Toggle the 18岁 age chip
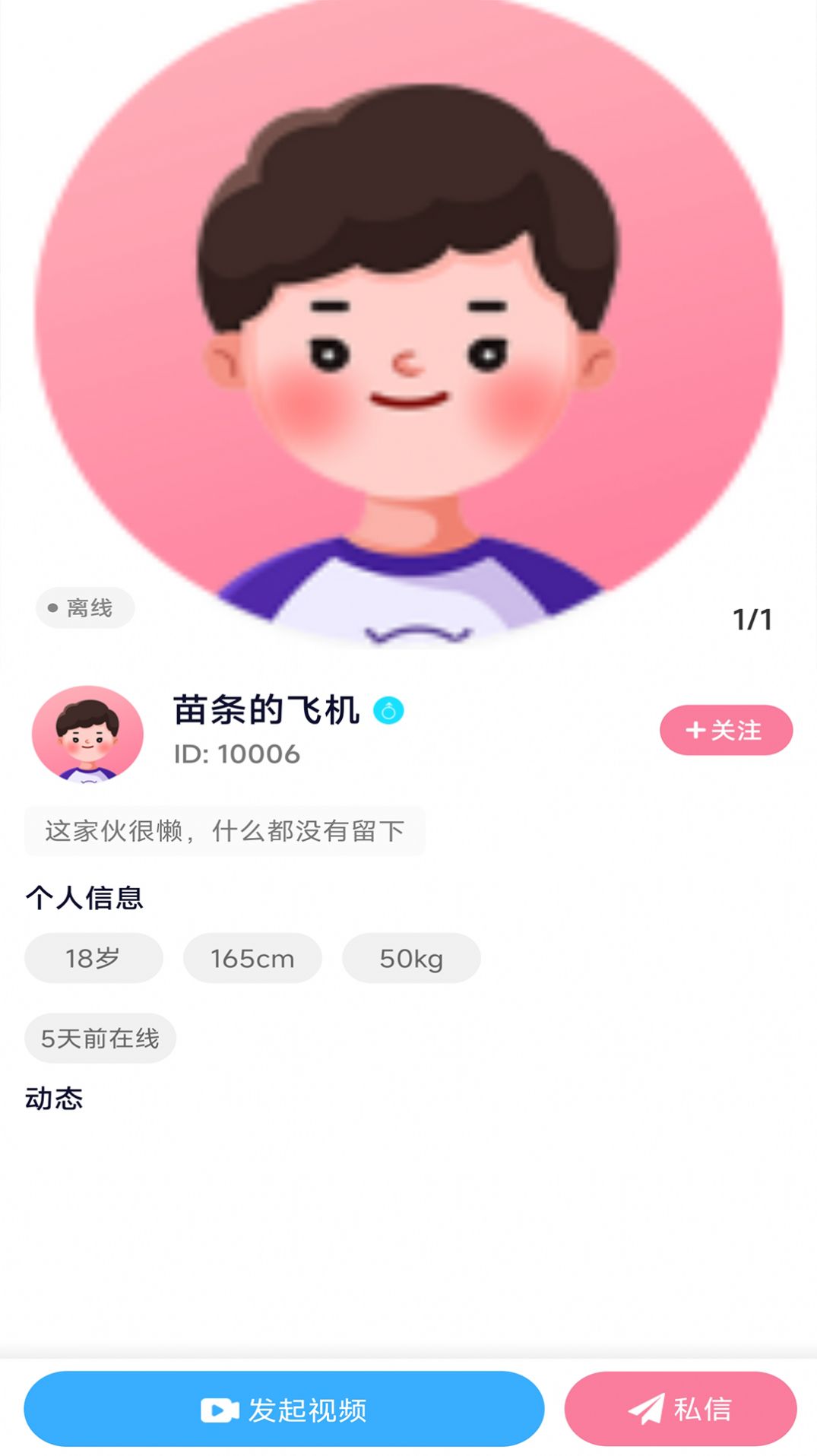The height and width of the screenshot is (1456, 817). click(x=93, y=958)
